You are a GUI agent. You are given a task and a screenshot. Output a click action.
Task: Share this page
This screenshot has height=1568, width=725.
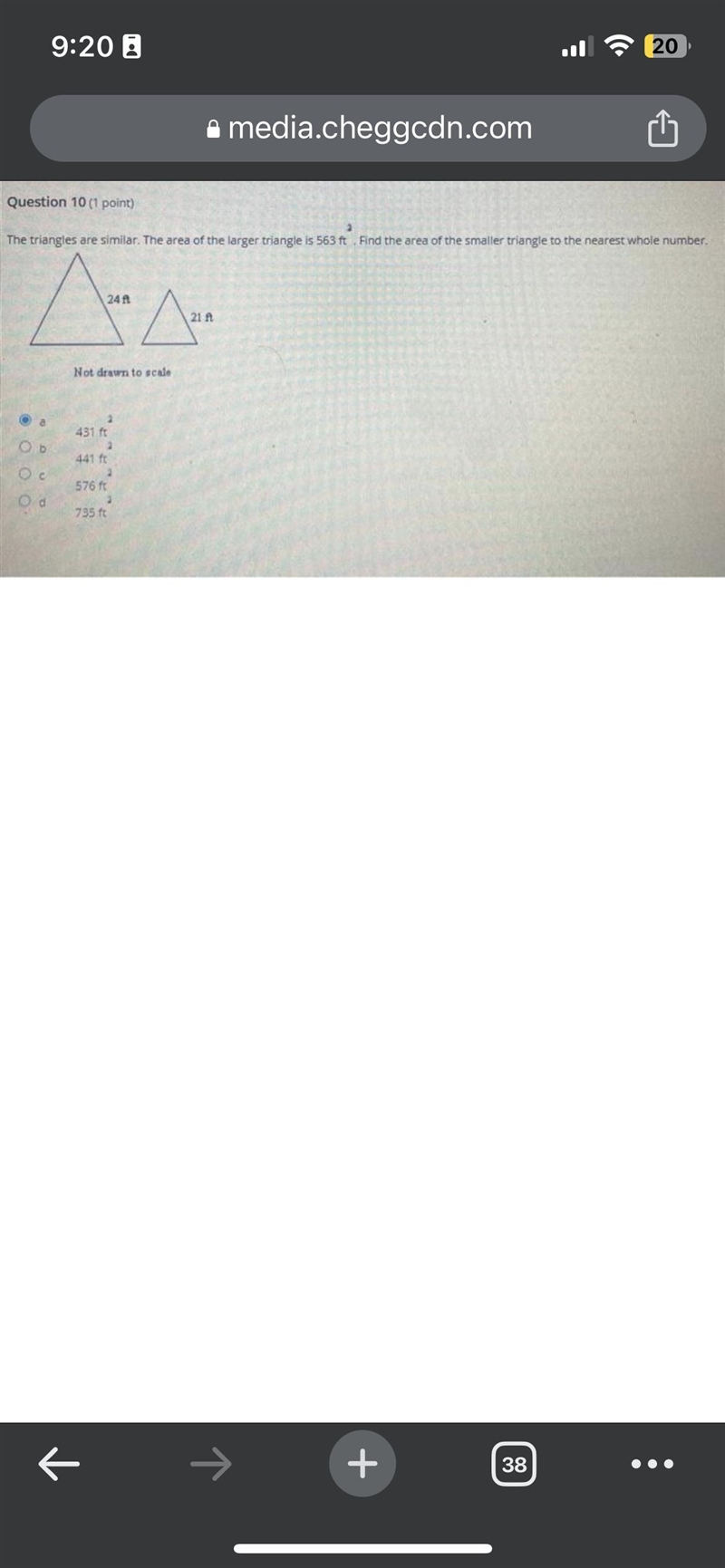pyautogui.click(x=662, y=129)
